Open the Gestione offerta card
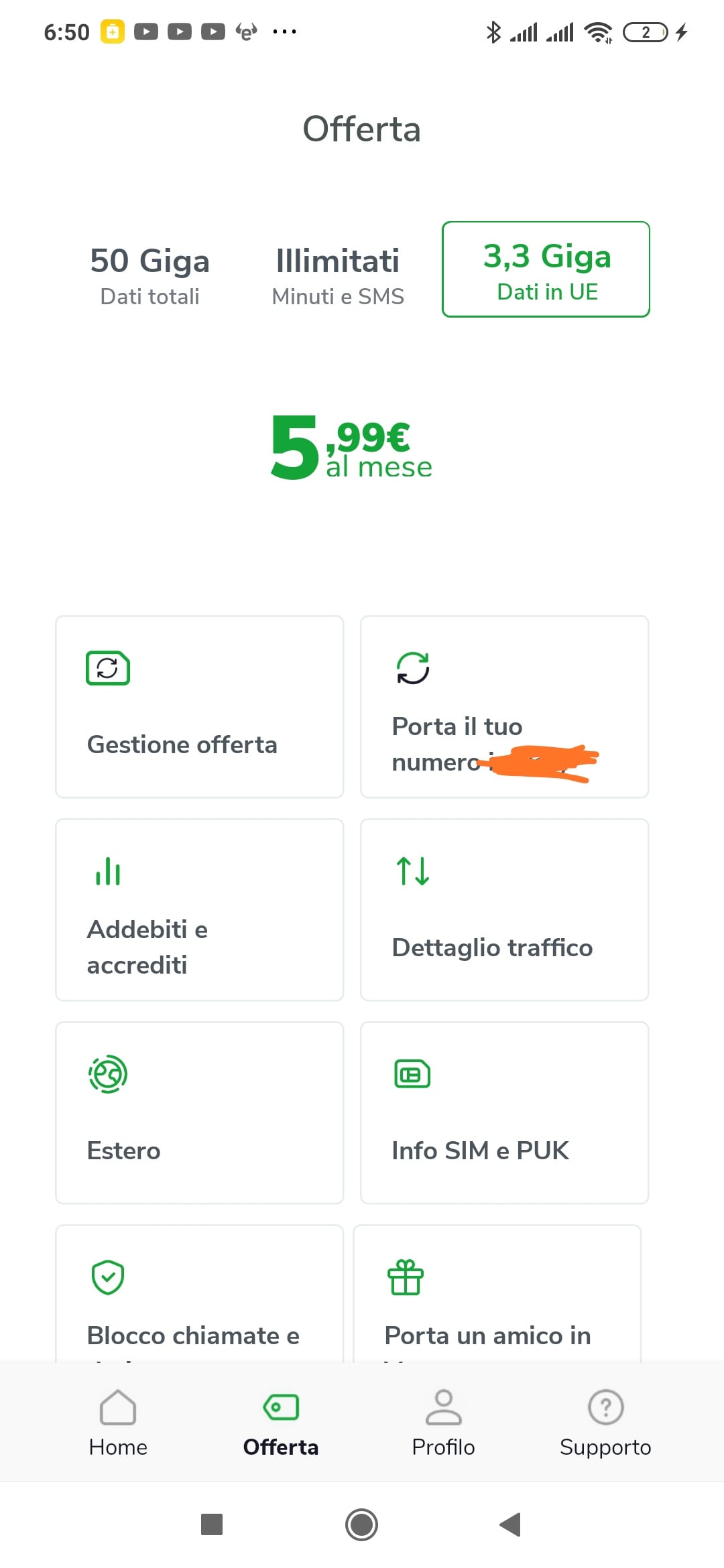The image size is (724, 1568). [x=200, y=707]
